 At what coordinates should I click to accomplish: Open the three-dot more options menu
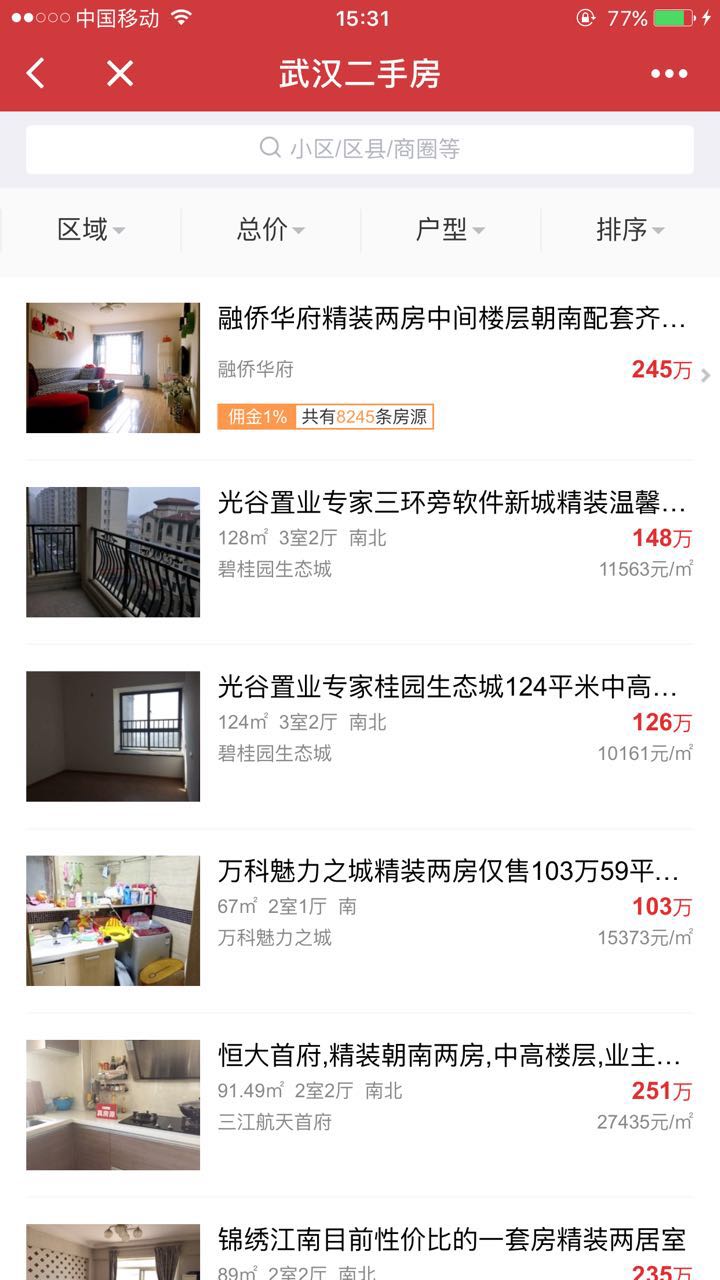668,73
